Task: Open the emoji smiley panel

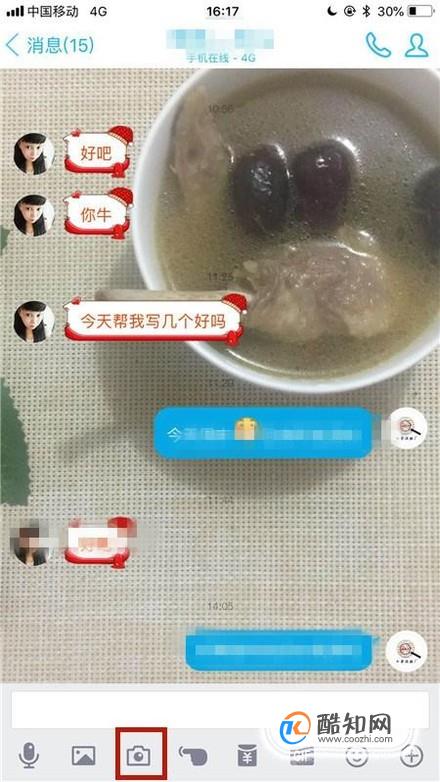Action: (357, 757)
